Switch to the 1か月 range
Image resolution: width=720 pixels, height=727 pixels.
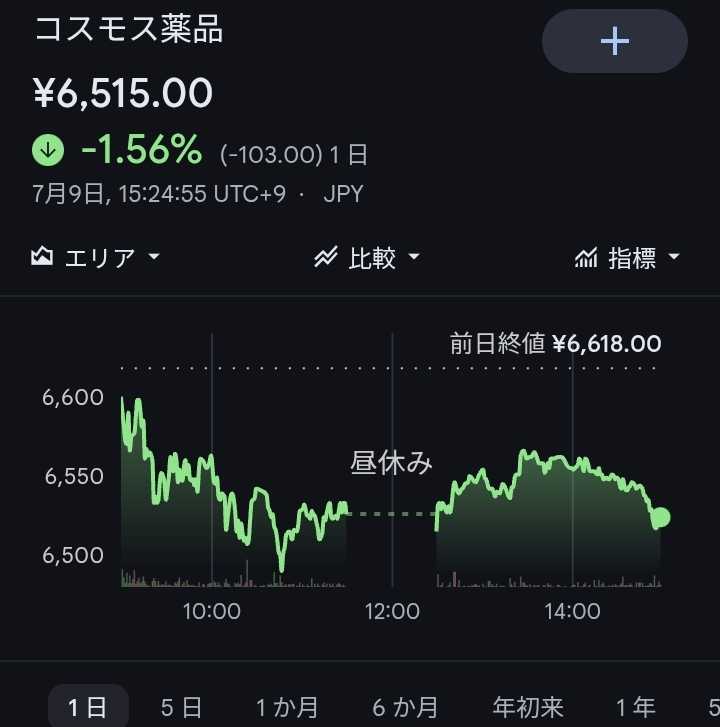(287, 708)
